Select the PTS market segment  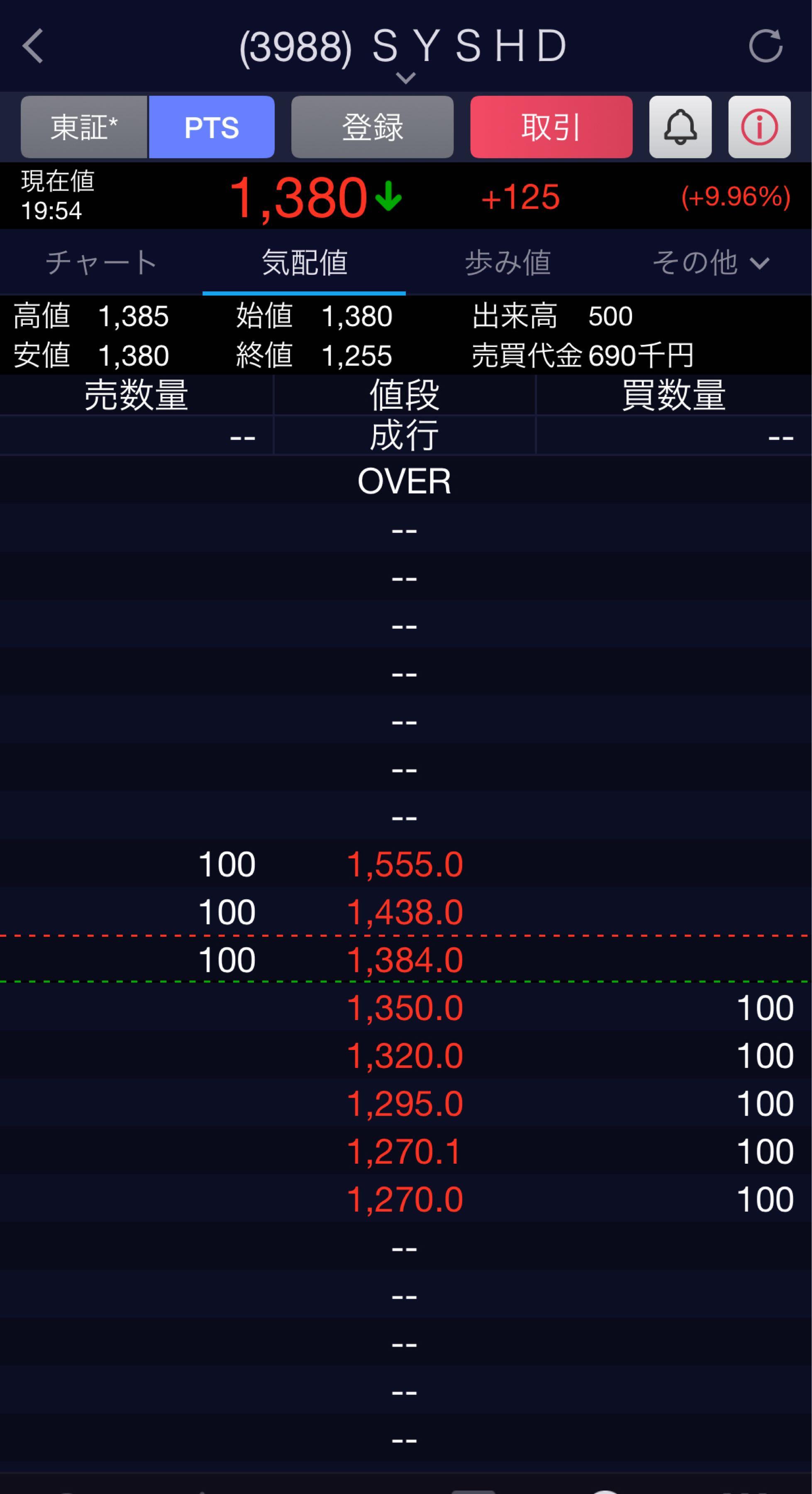click(212, 127)
